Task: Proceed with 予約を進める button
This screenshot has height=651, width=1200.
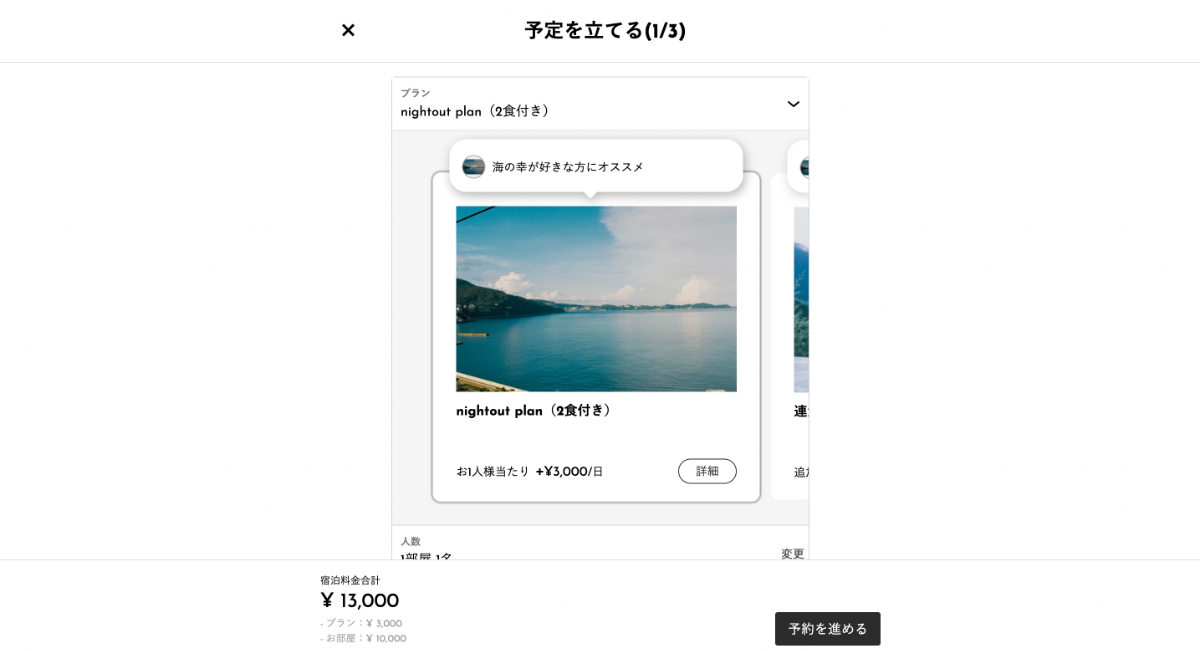Action: click(827, 629)
